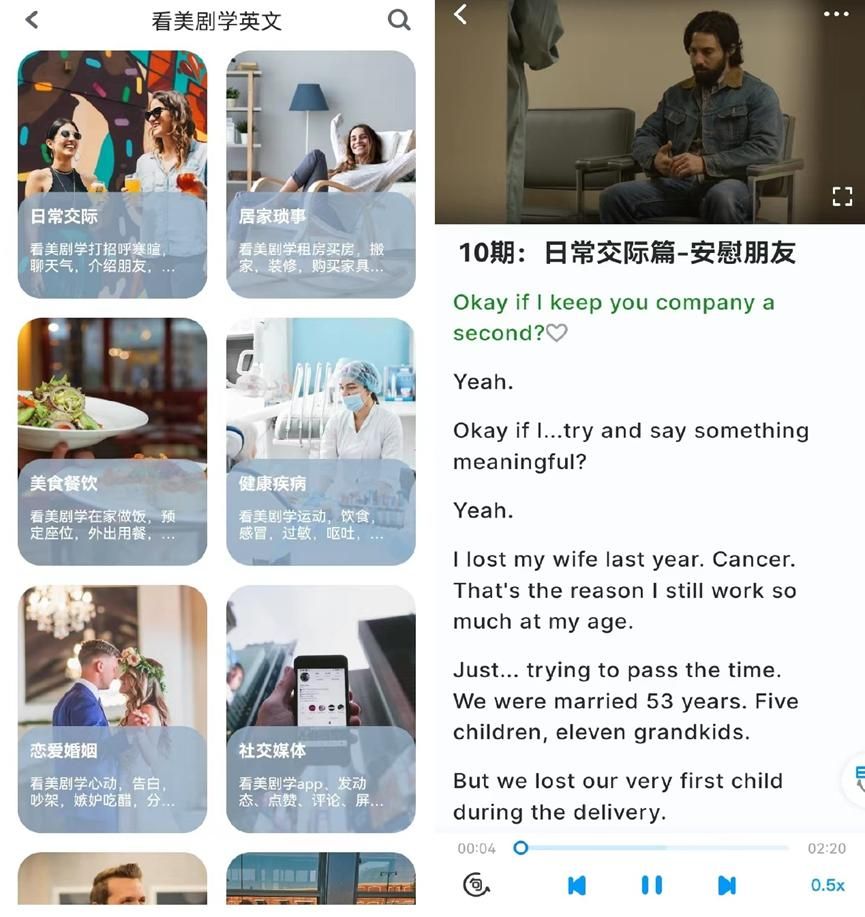Open the 日常交际 category card
The height and width of the screenshot is (917, 865).
112,174
